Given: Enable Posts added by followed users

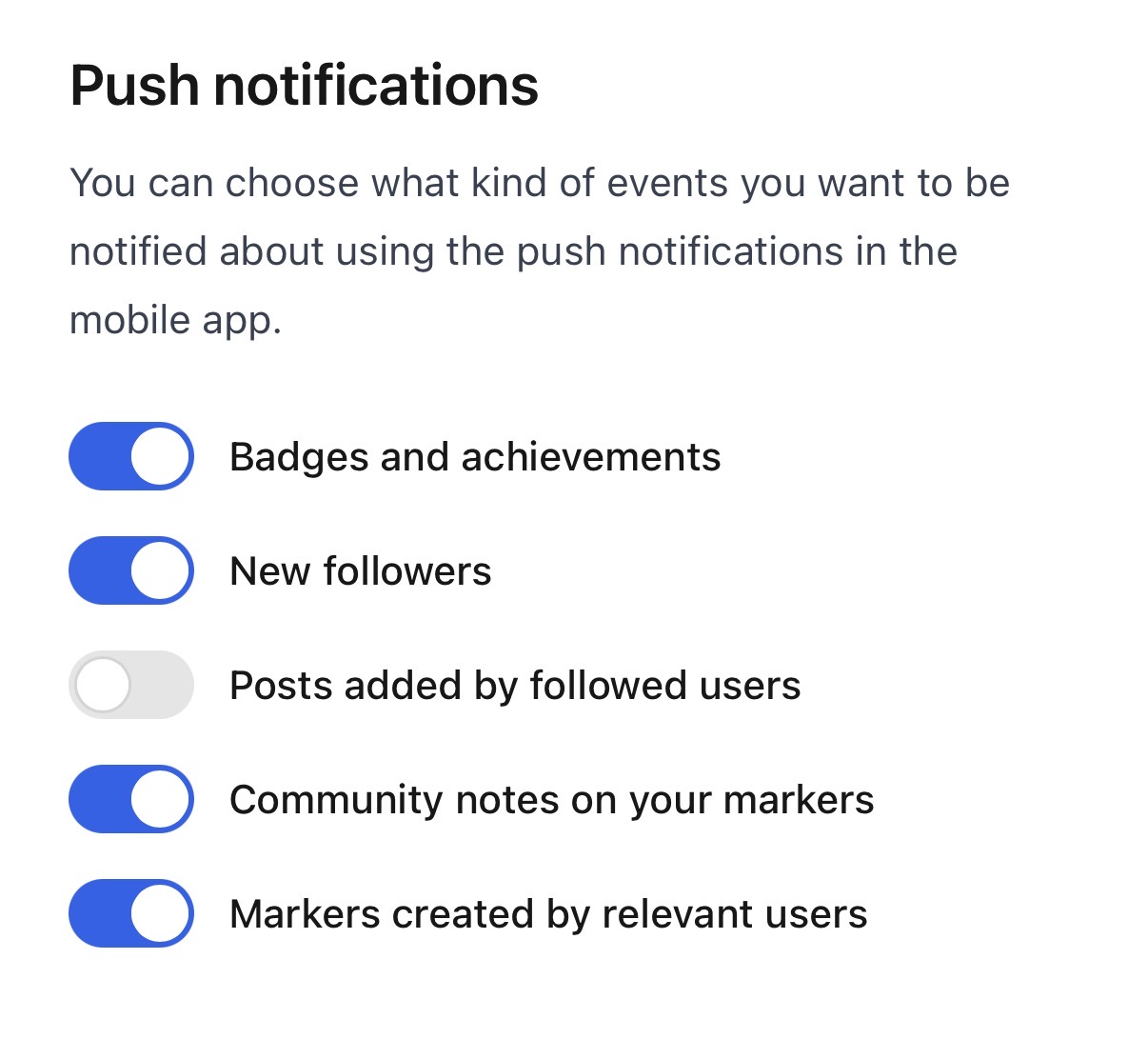Looking at the screenshot, I should point(131,685).
